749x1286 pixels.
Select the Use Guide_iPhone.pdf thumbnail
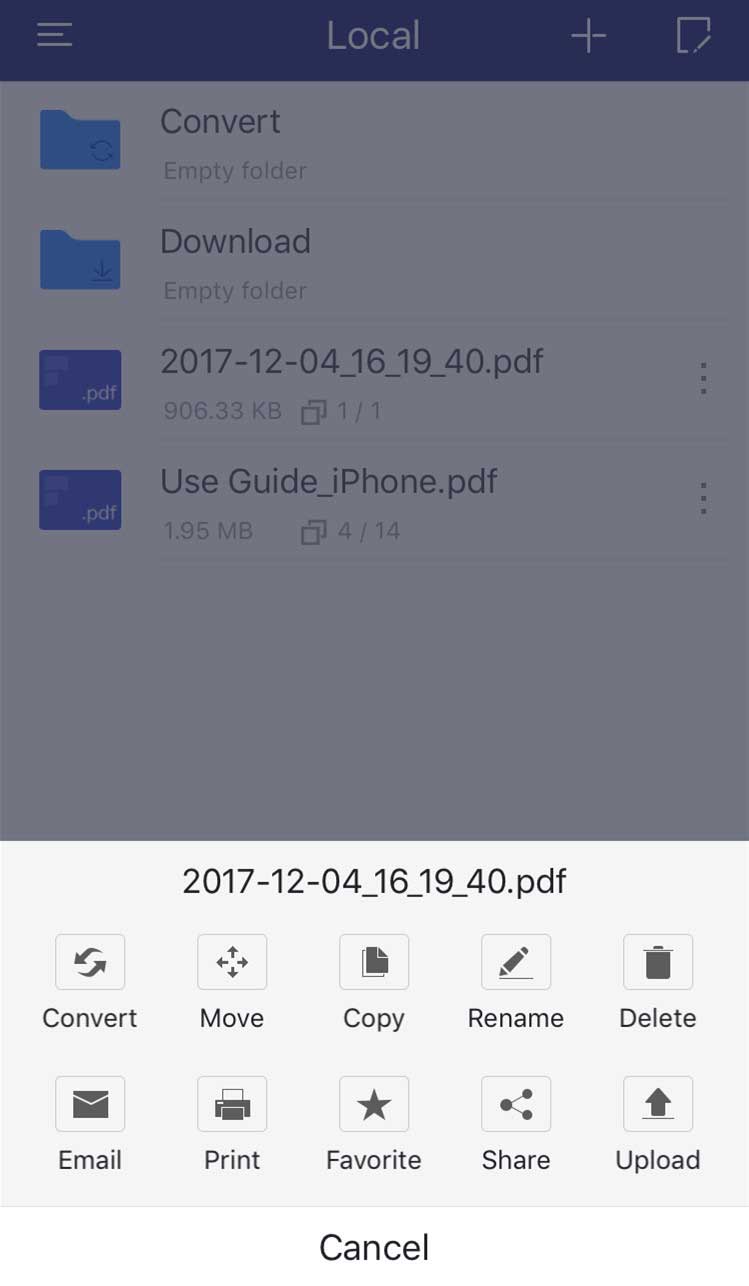point(80,499)
